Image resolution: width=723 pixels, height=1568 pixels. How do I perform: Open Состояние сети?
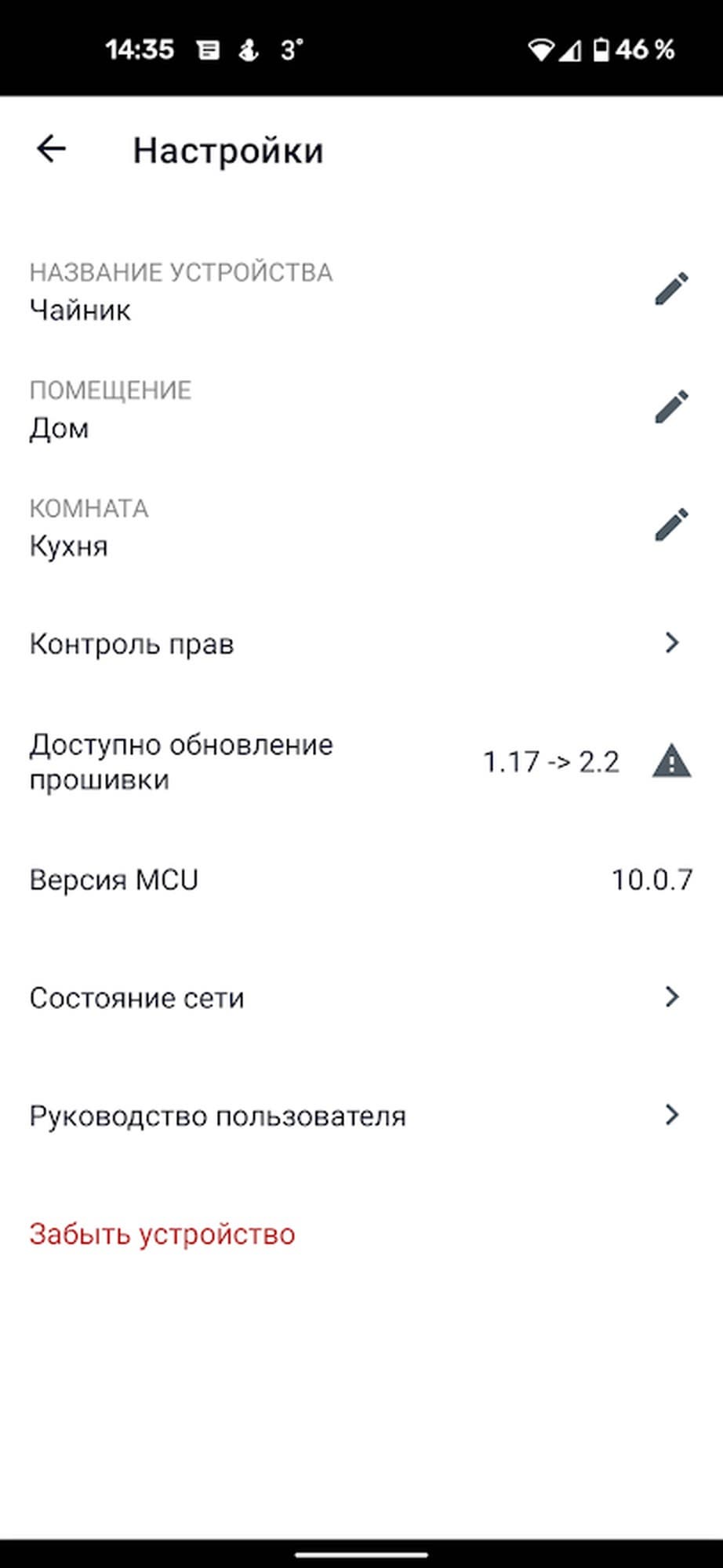[x=361, y=997]
